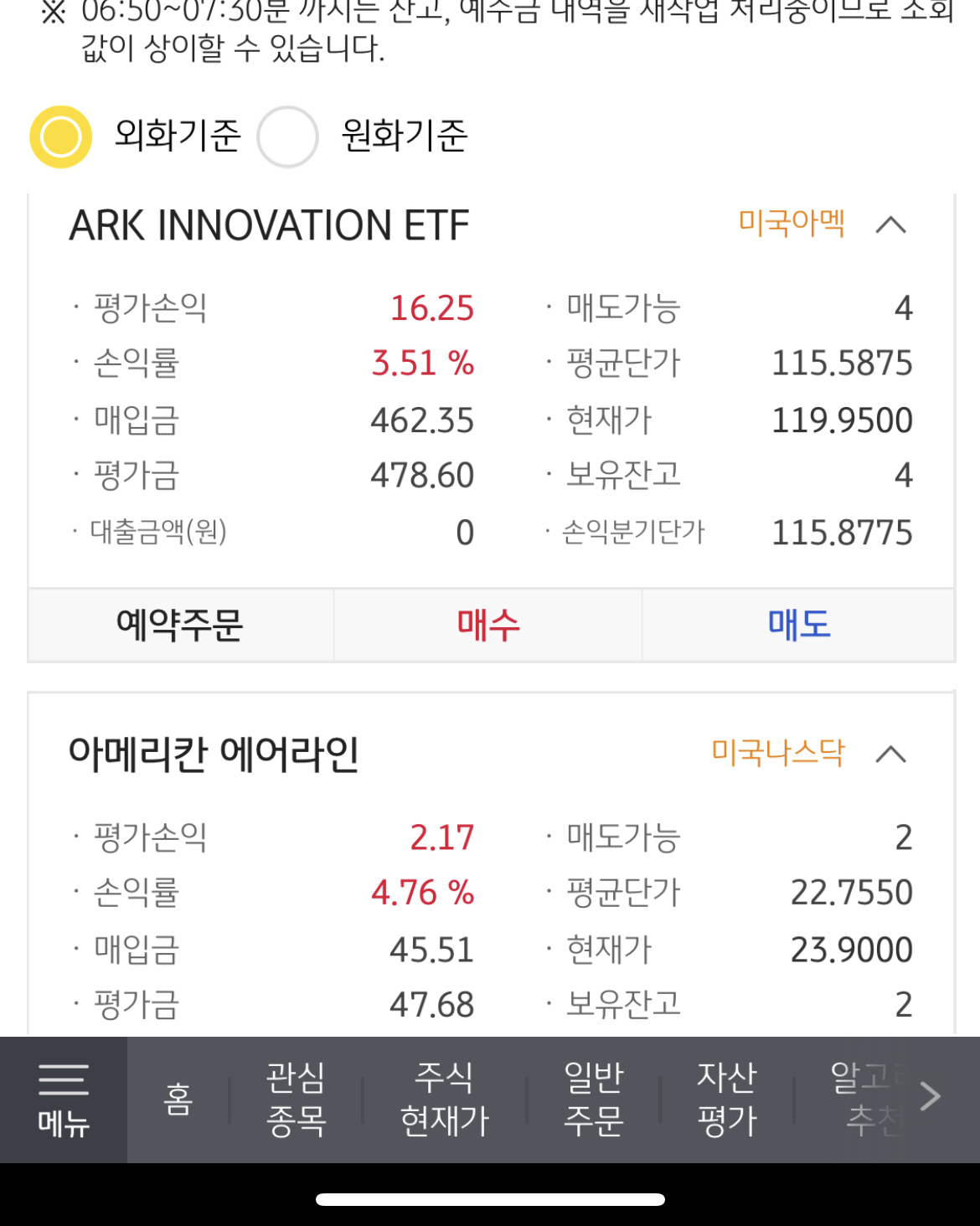The height and width of the screenshot is (1226, 980).
Task: Tap 매수 to buy ARK INNOVATION ETF
Action: pos(488,625)
